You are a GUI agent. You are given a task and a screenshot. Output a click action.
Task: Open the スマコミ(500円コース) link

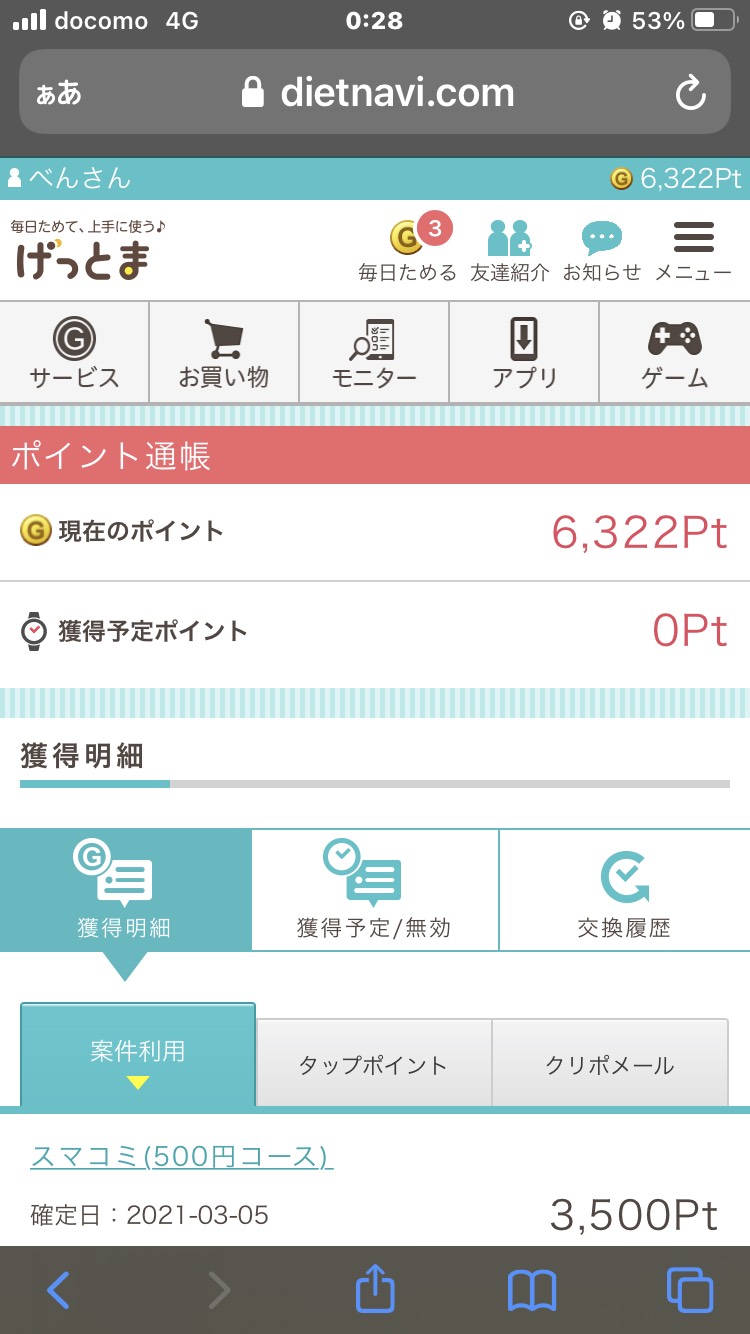182,1157
